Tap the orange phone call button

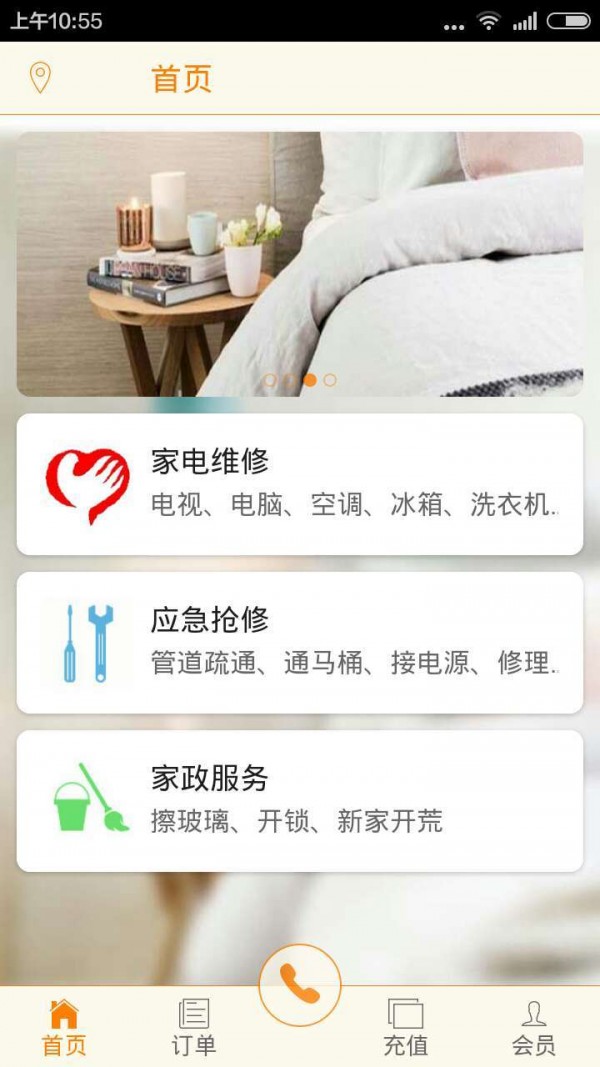click(300, 985)
